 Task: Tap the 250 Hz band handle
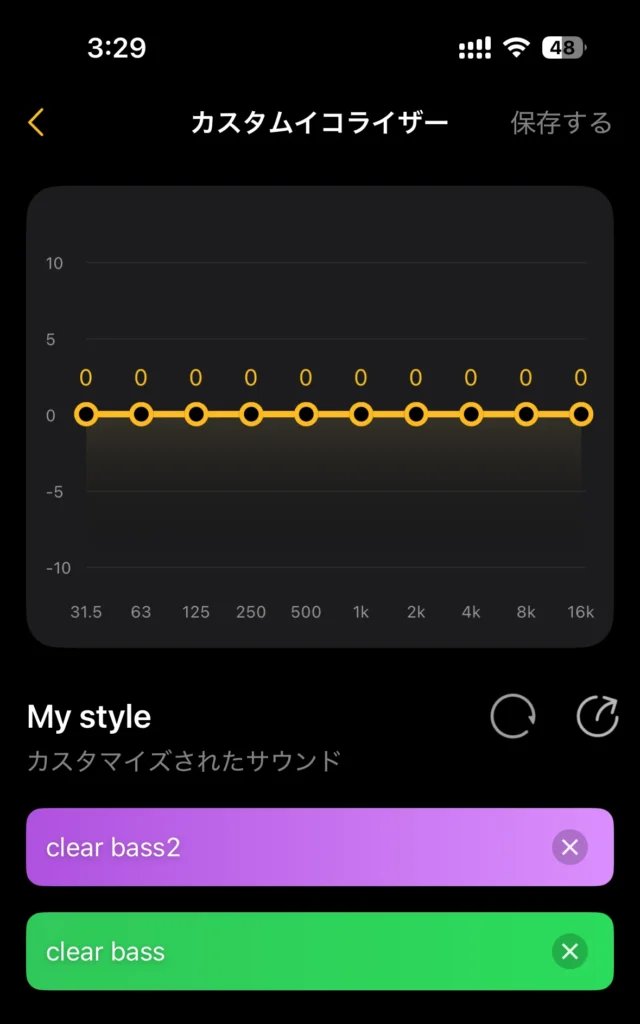[251, 415]
